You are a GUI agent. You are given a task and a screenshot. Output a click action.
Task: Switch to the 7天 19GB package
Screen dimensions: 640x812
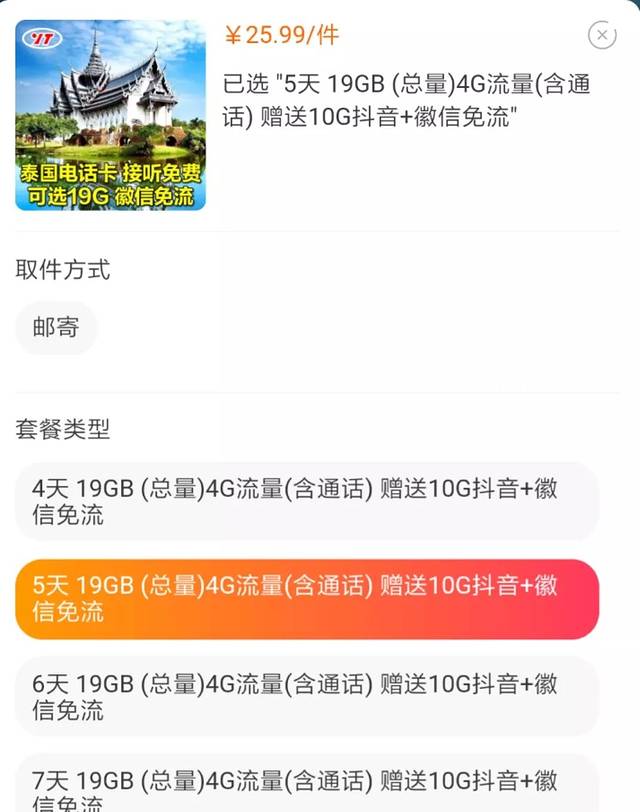point(306,785)
